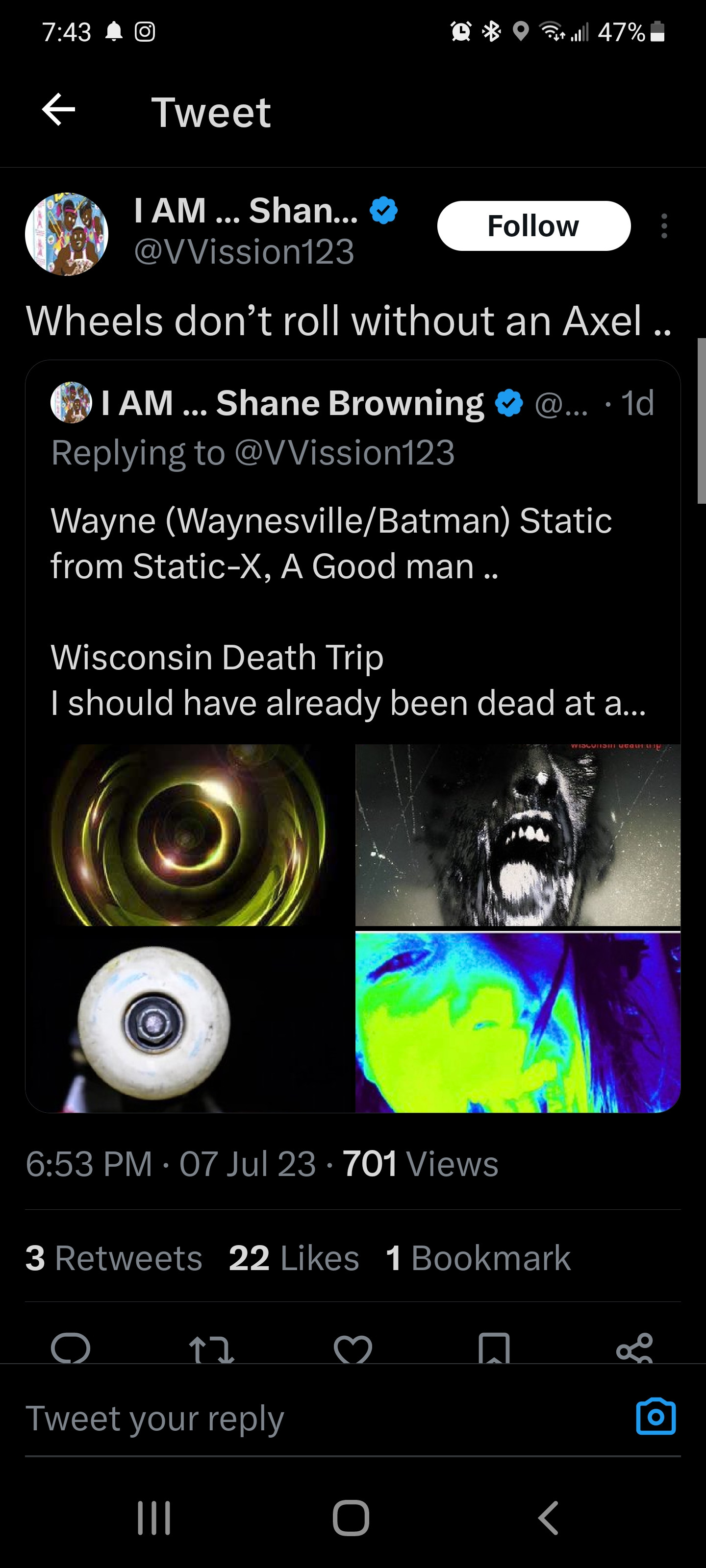See who made the 3 Retweets

[114, 1257]
